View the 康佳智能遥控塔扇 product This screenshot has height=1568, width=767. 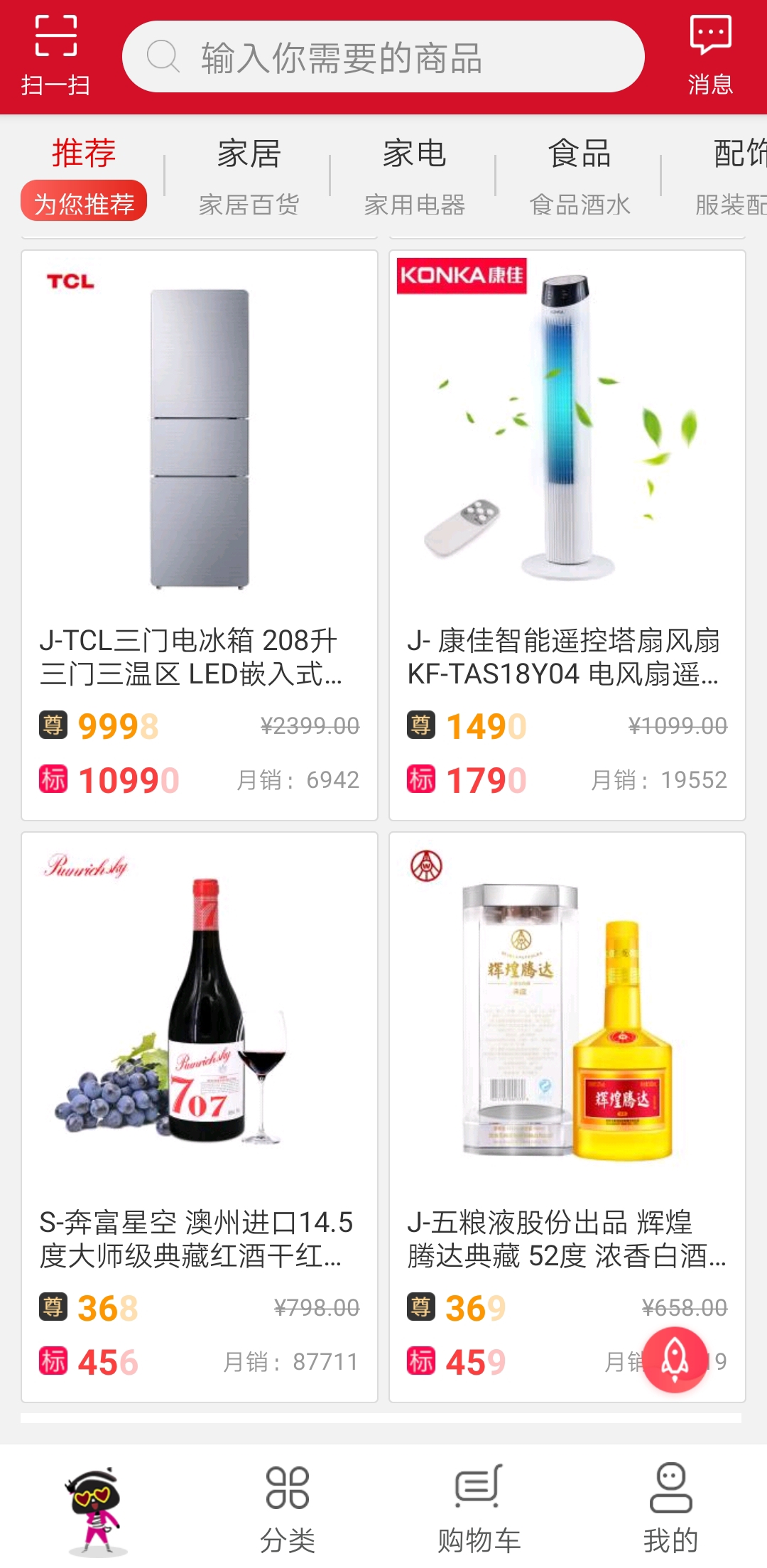pyautogui.click(x=567, y=534)
